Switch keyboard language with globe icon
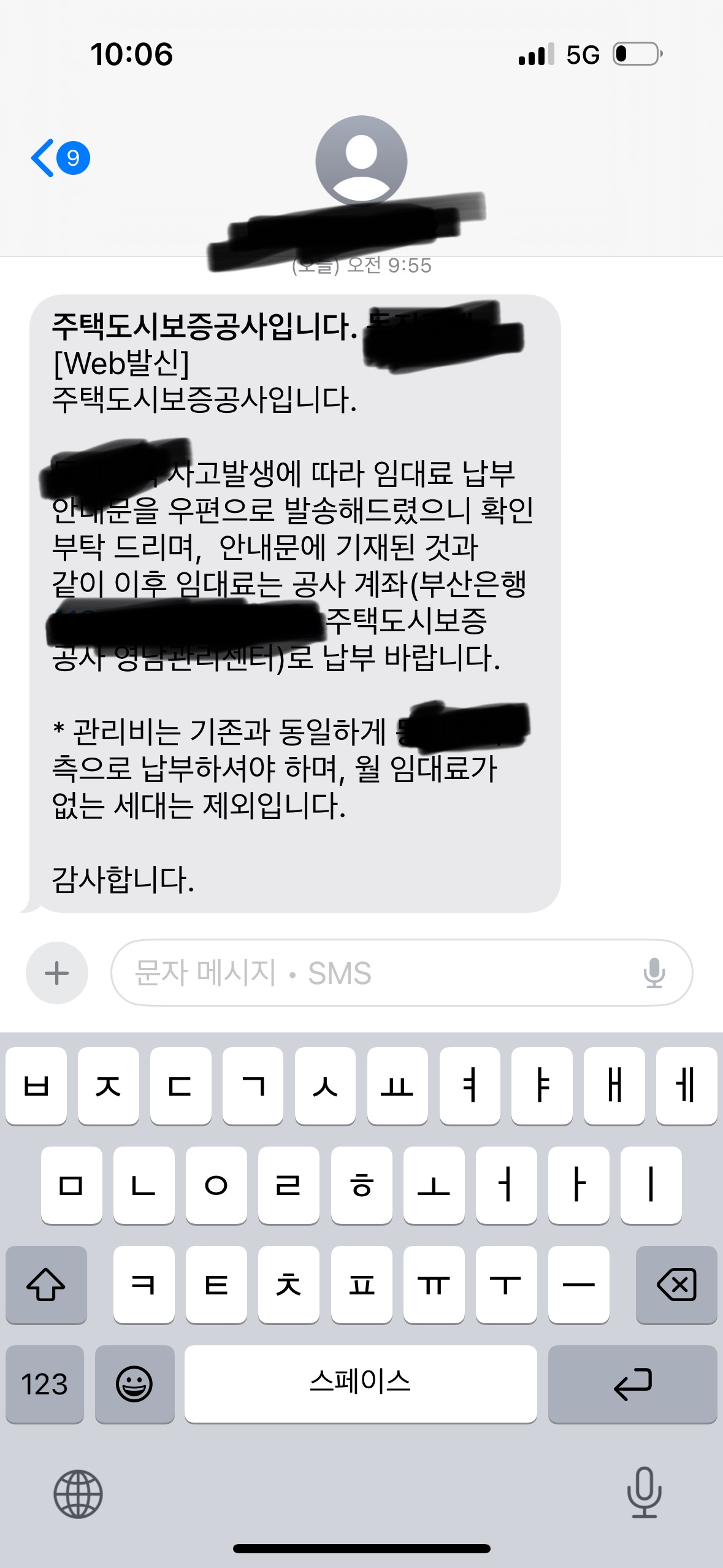The height and width of the screenshot is (1568, 723). pyautogui.click(x=78, y=1493)
